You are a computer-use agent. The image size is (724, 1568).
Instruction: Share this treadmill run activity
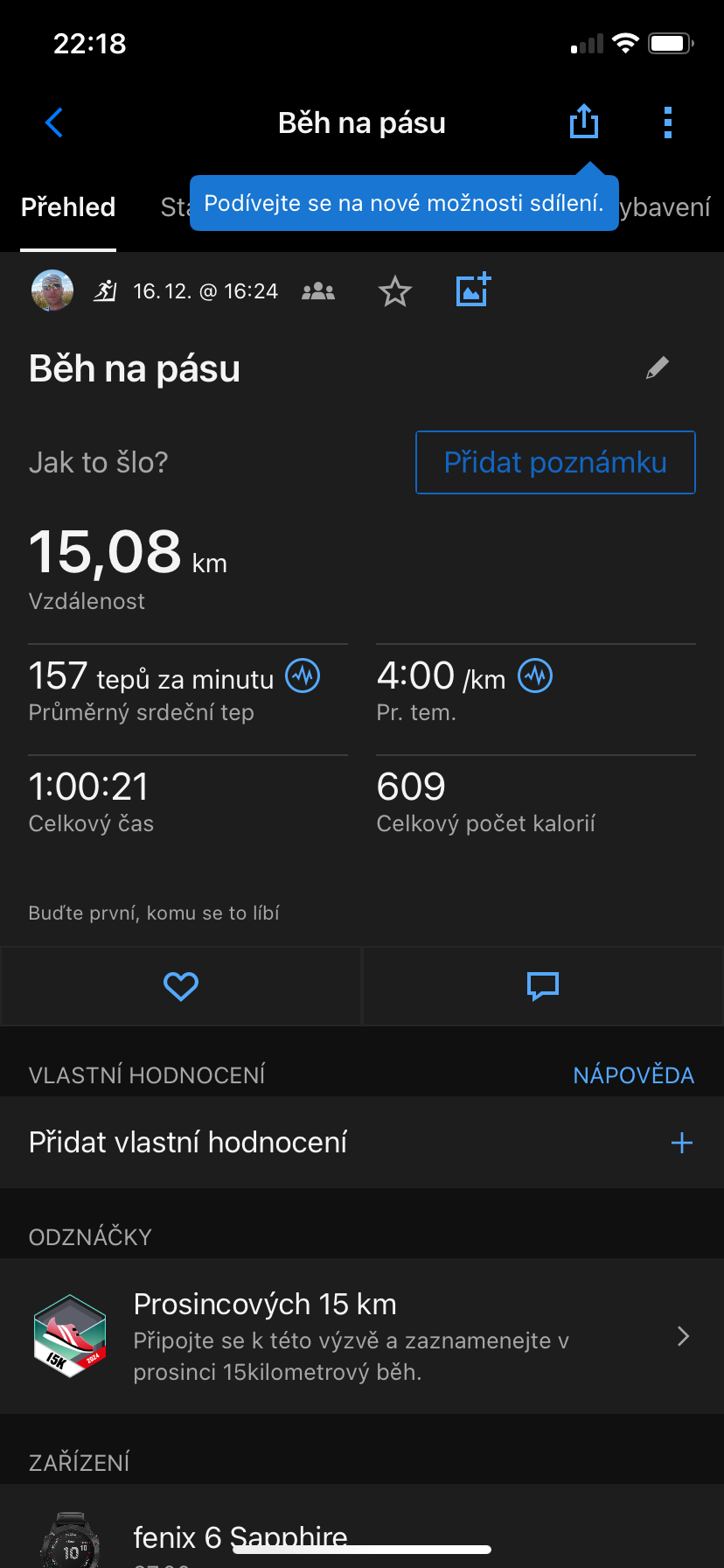click(x=583, y=122)
